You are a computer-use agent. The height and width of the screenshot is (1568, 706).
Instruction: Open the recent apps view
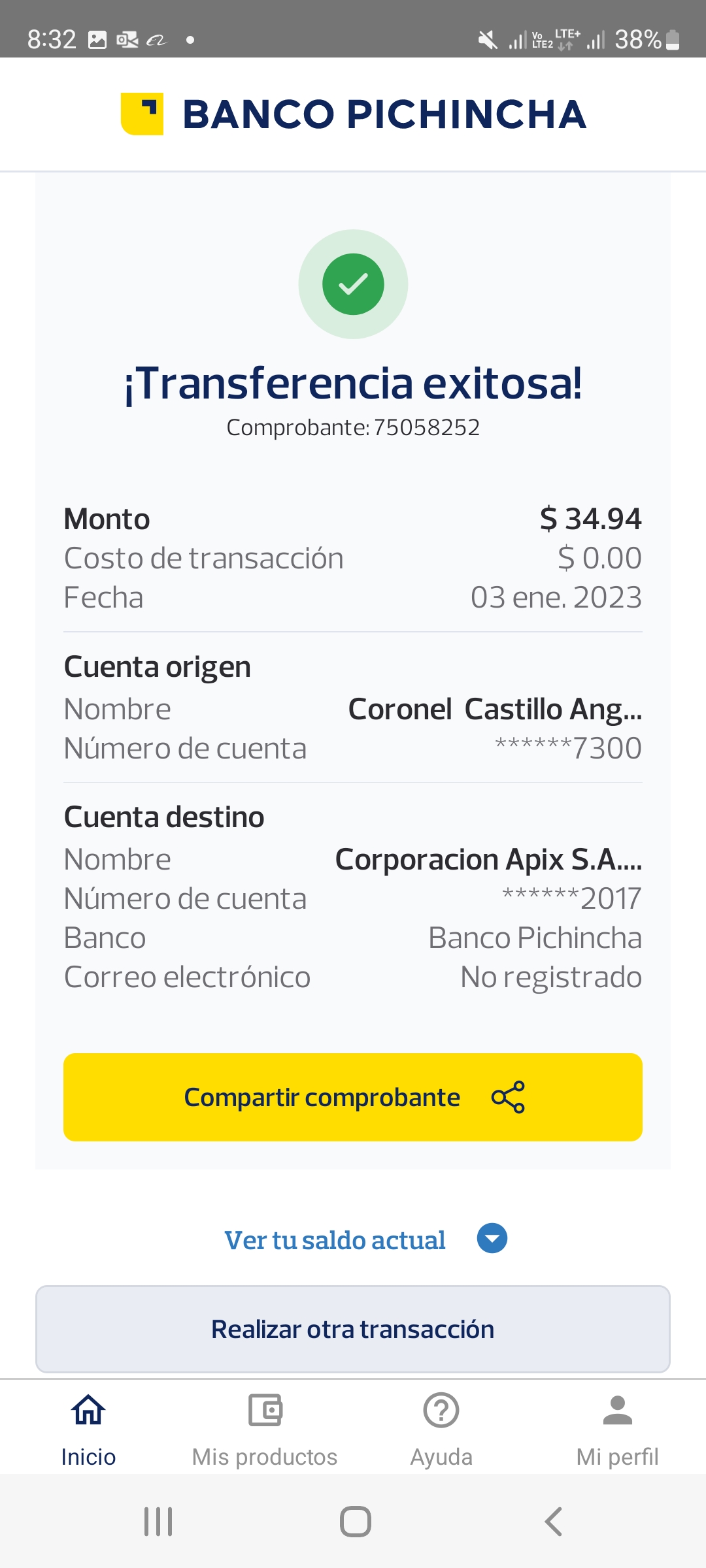pyautogui.click(x=158, y=1522)
